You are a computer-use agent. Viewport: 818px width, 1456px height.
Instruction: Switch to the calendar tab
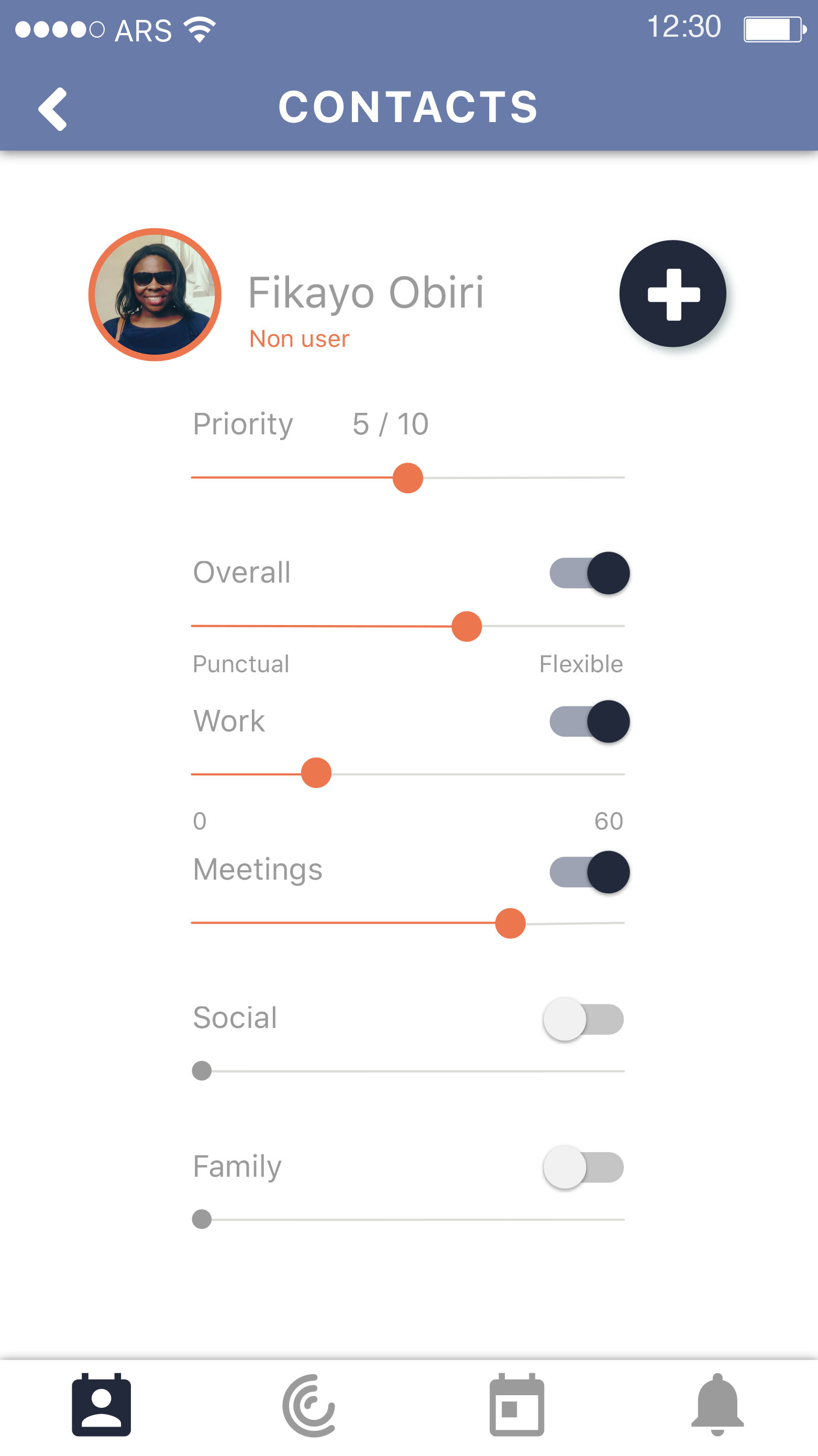click(516, 1405)
